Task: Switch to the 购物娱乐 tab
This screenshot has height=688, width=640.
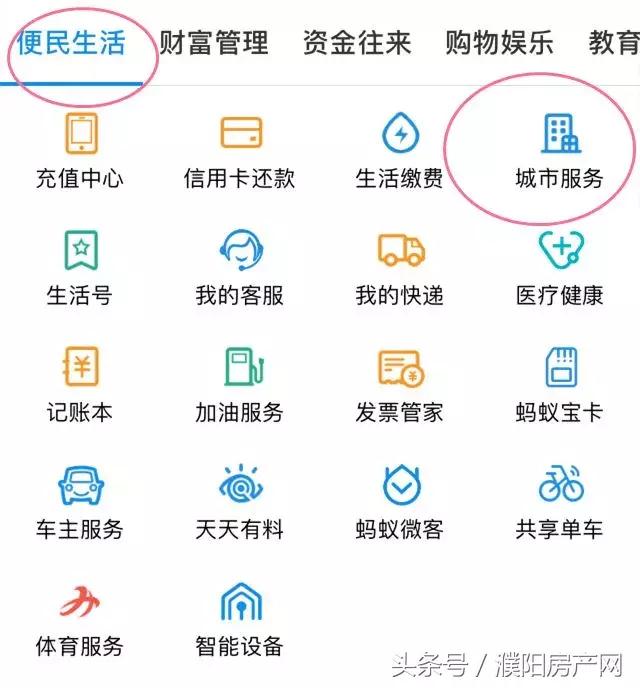Action: [x=499, y=43]
